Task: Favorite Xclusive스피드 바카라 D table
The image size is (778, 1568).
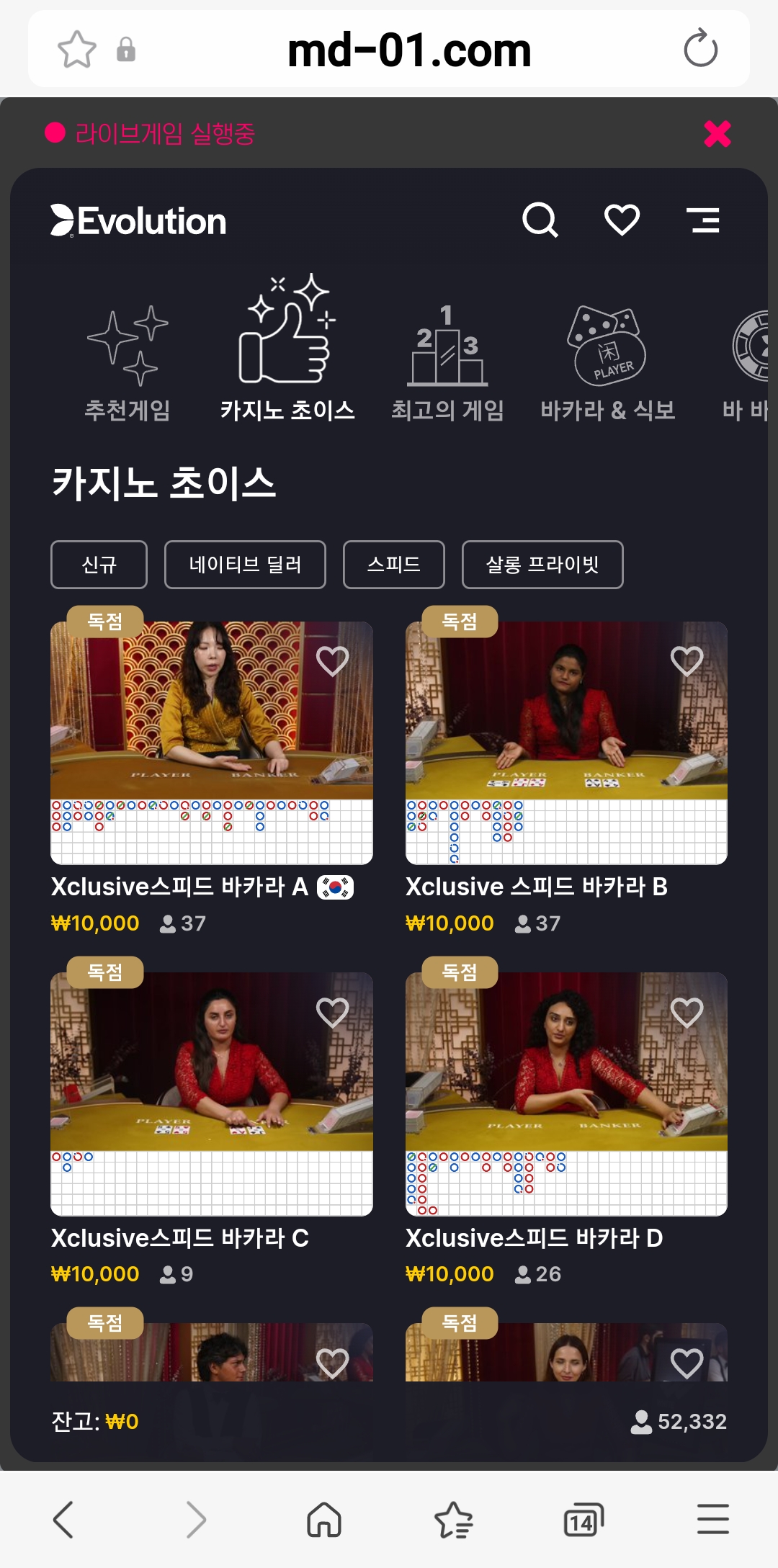Action: 687,1013
